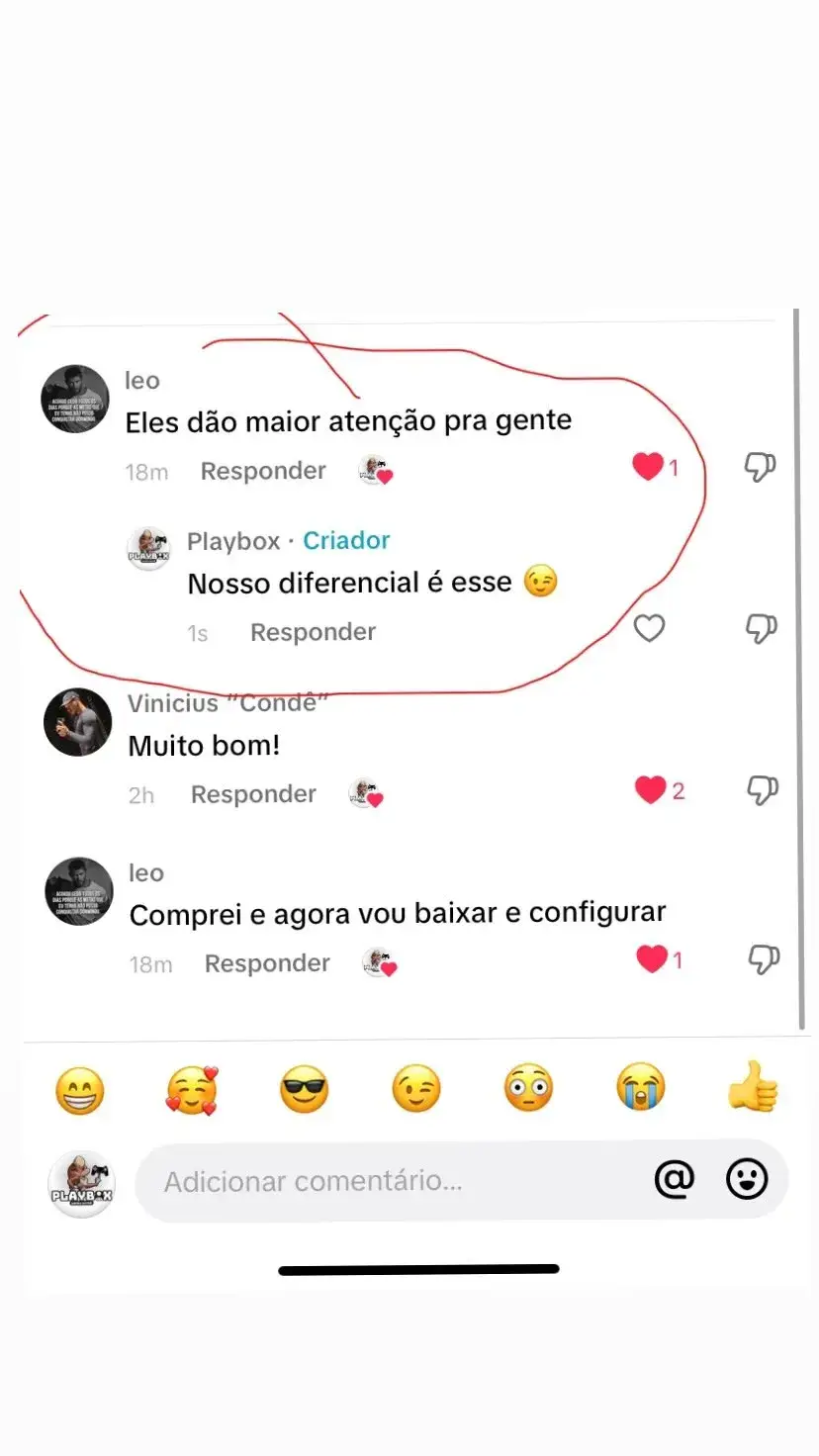
Task: Open leo's profile picture
Action: click(x=75, y=400)
